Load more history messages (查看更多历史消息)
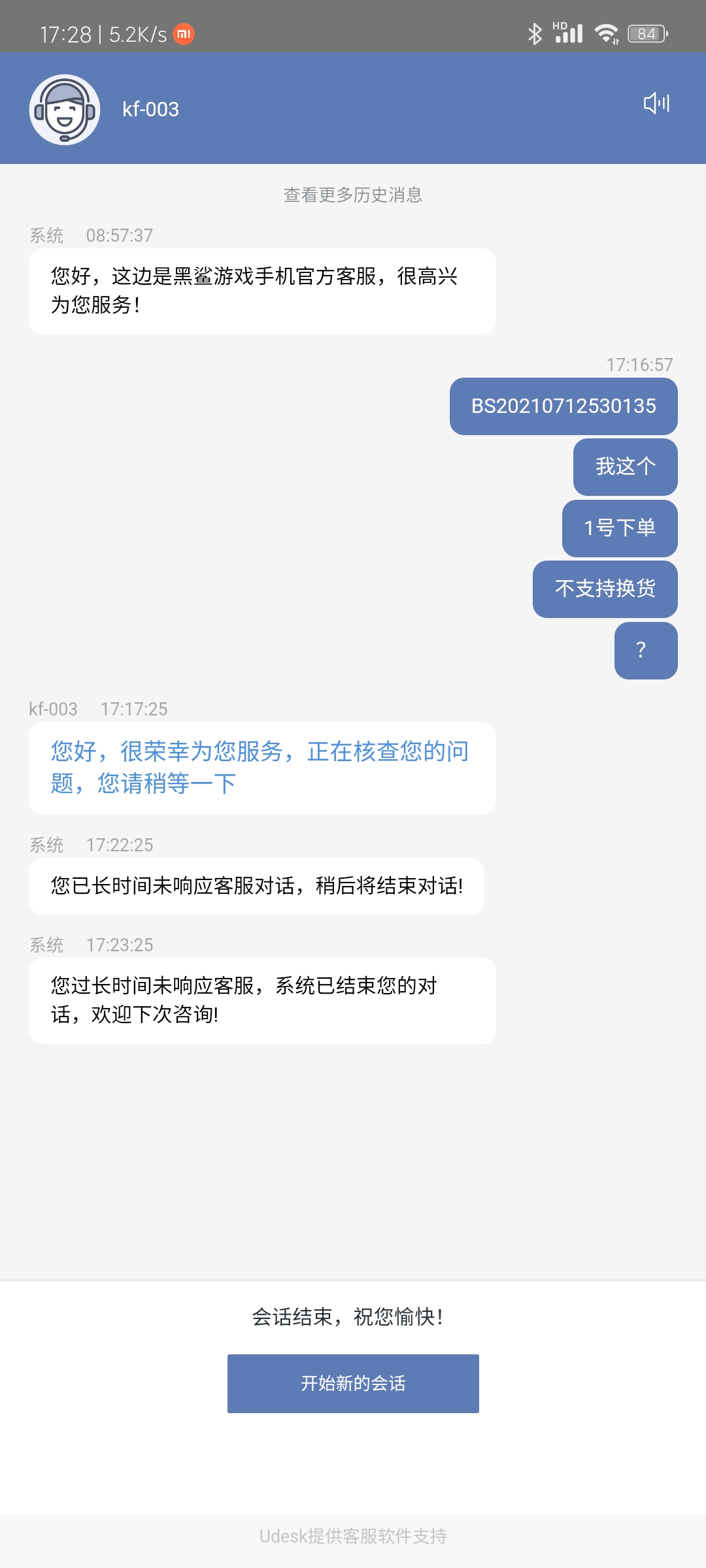The width and height of the screenshot is (706, 1568). [353, 195]
